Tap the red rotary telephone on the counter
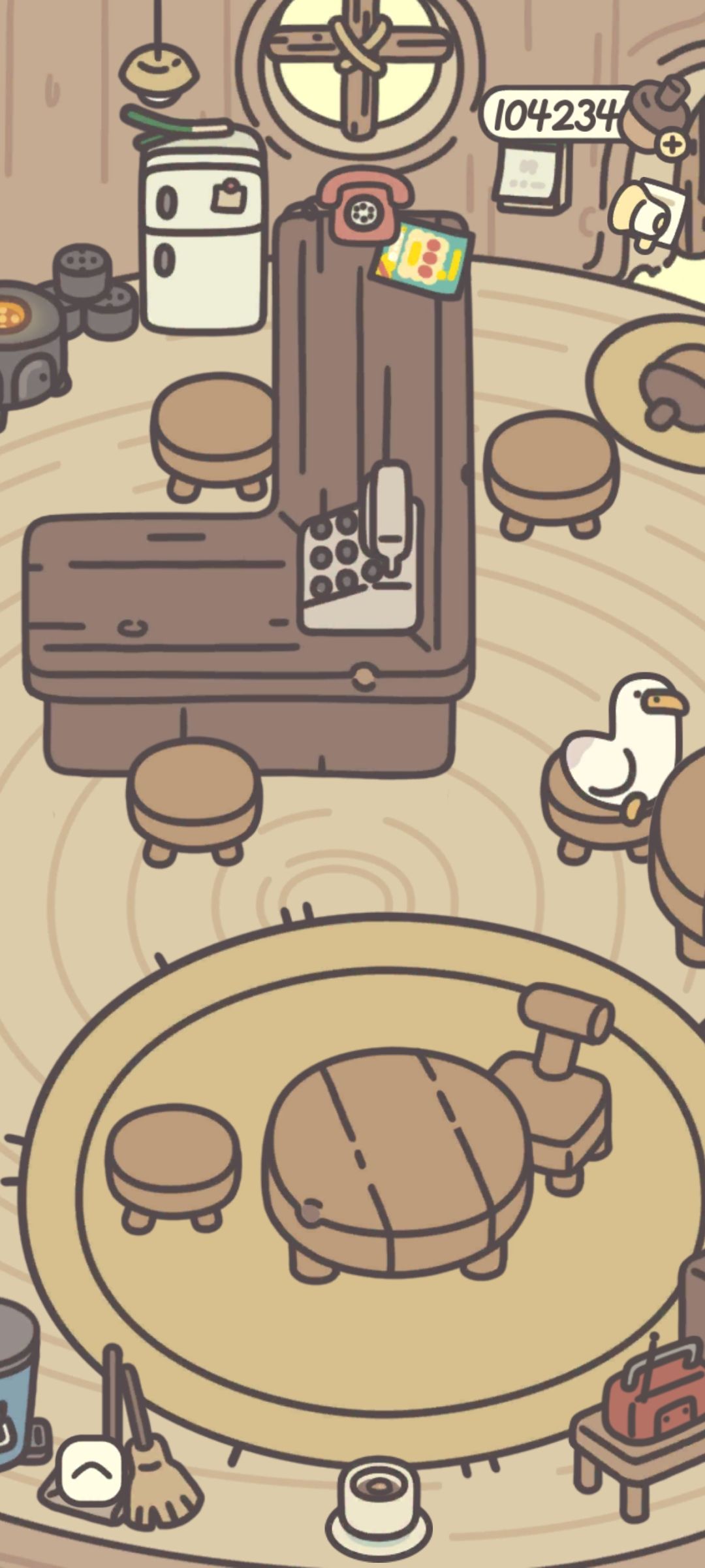Image resolution: width=705 pixels, height=1568 pixels. click(366, 204)
